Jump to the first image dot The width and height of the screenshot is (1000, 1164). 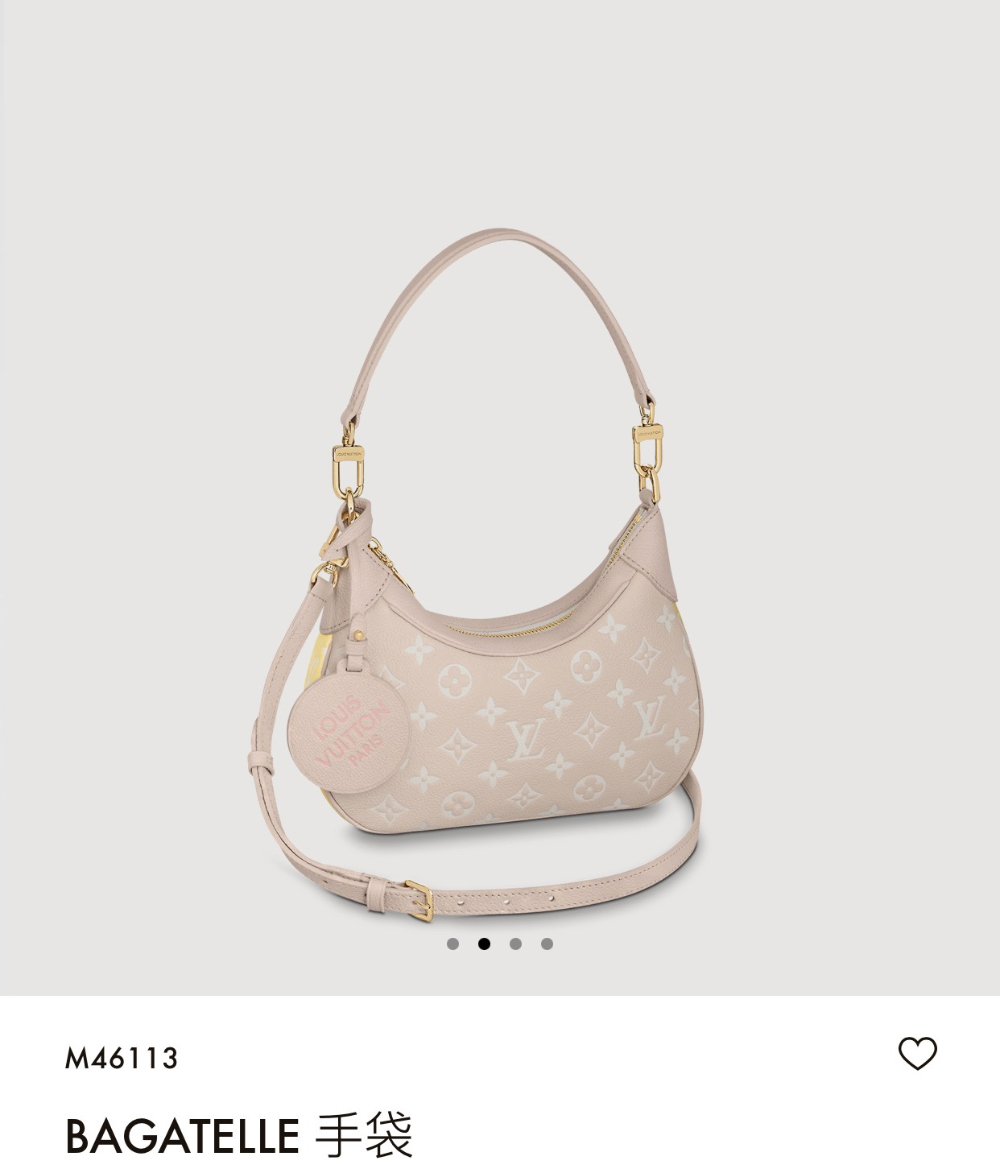click(x=453, y=943)
